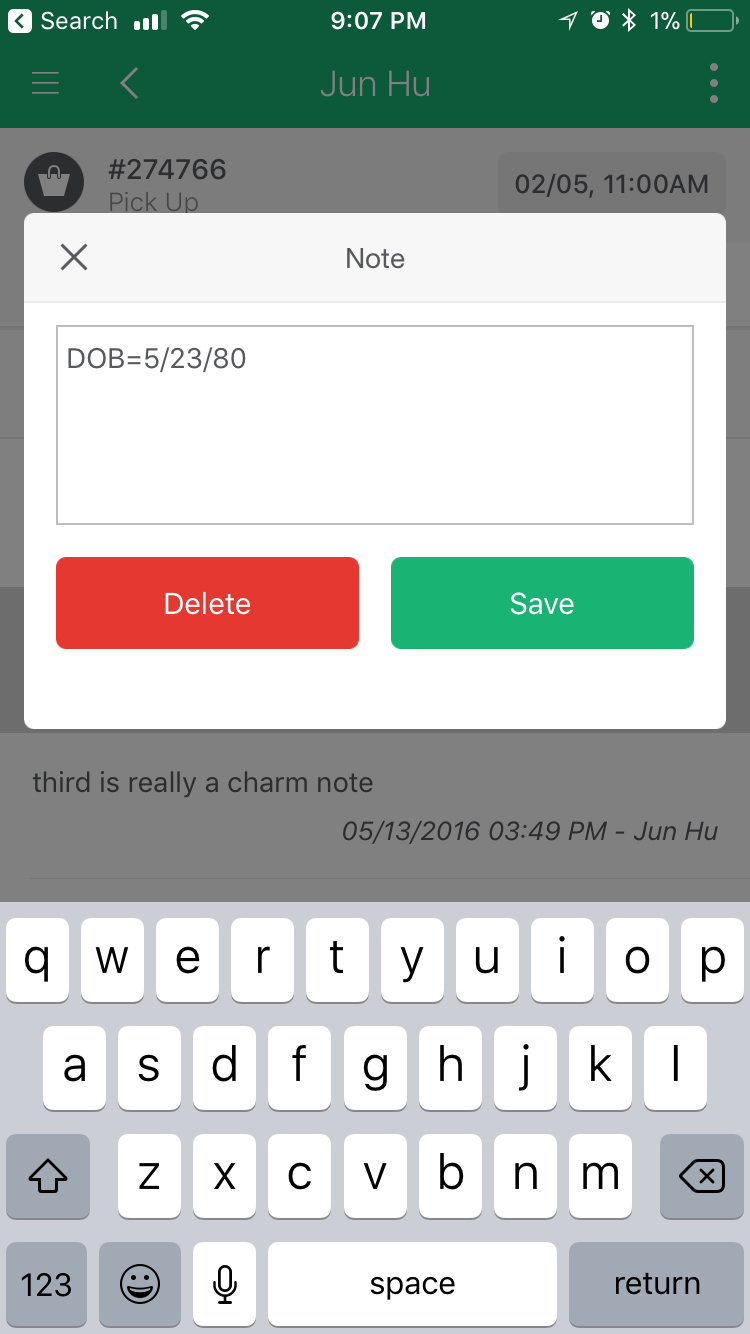Open the overflow menu

pos(713,84)
